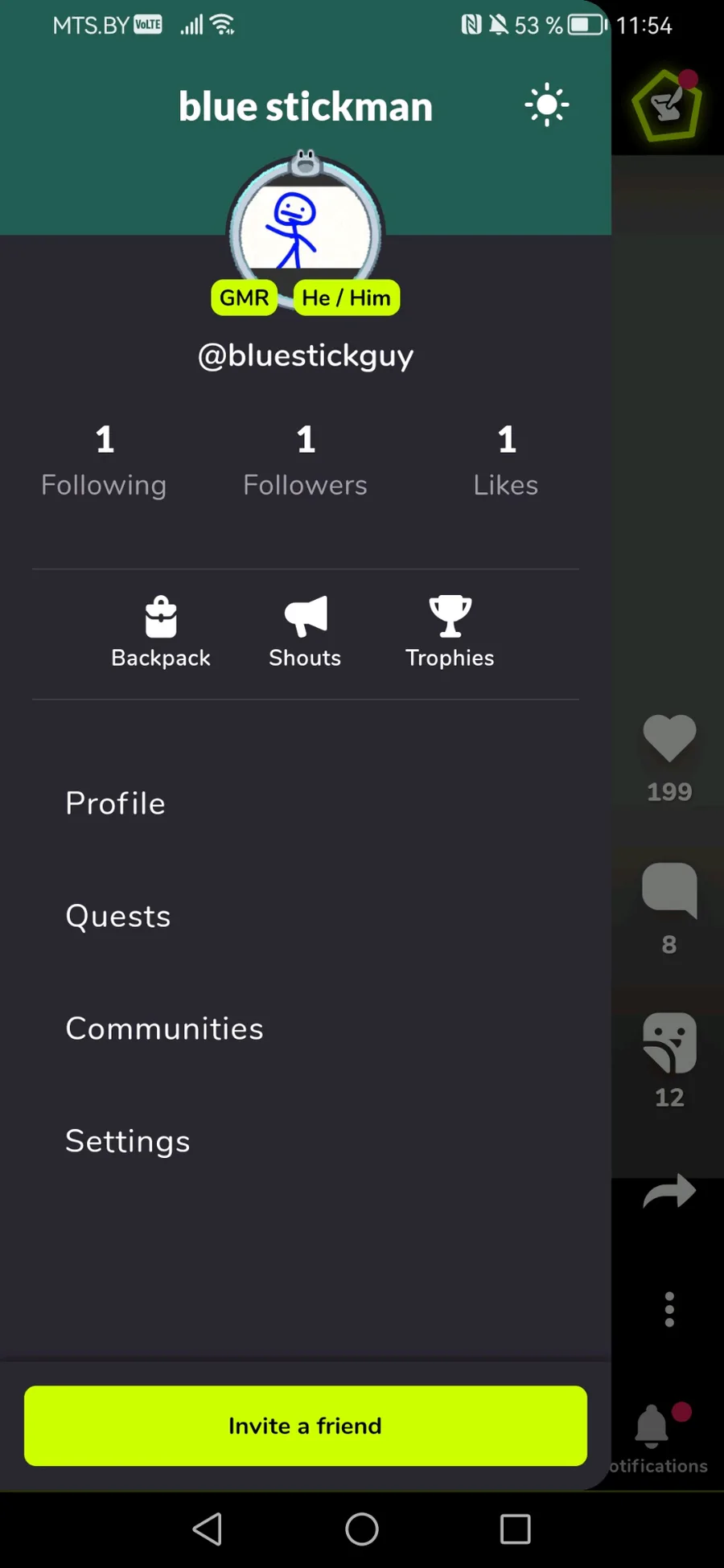The width and height of the screenshot is (724, 1568).
Task: Share the post with the arrow icon
Action: coord(669,1191)
